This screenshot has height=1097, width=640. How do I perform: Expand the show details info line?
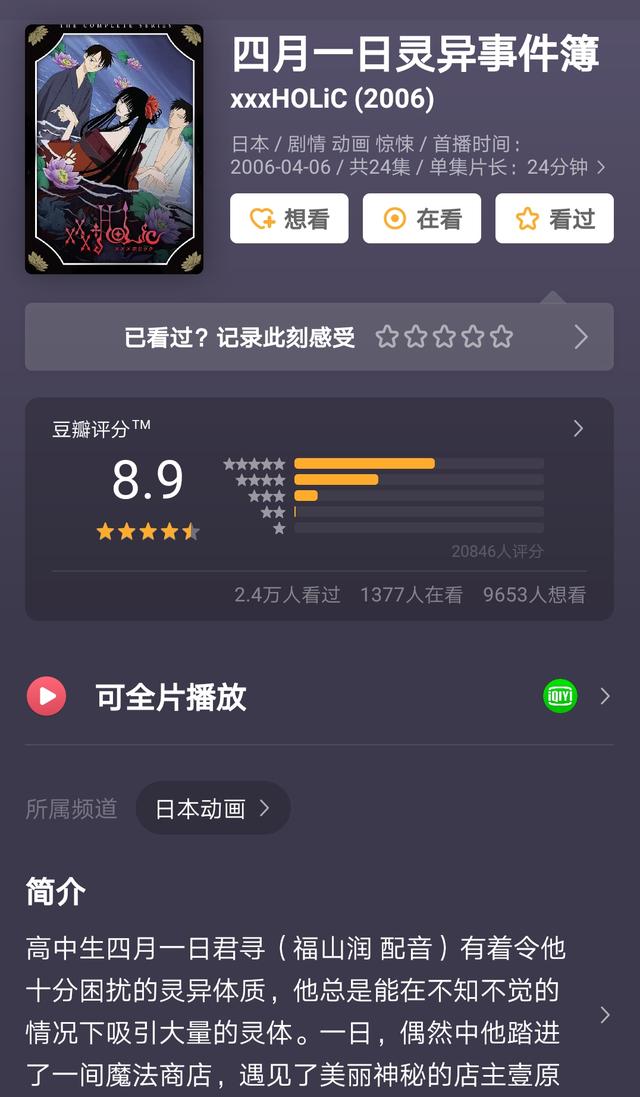click(601, 167)
